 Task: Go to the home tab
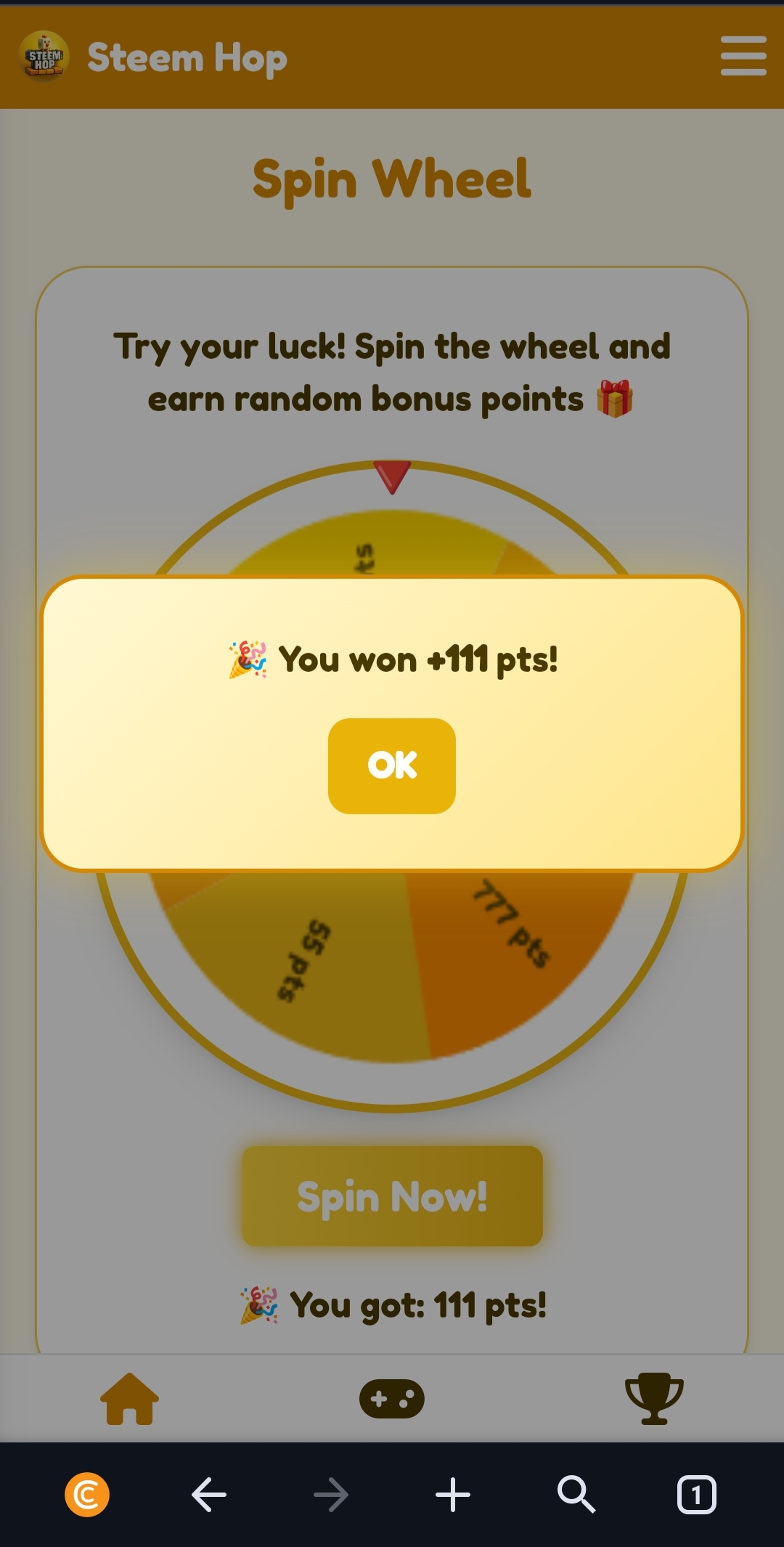pos(129,1399)
